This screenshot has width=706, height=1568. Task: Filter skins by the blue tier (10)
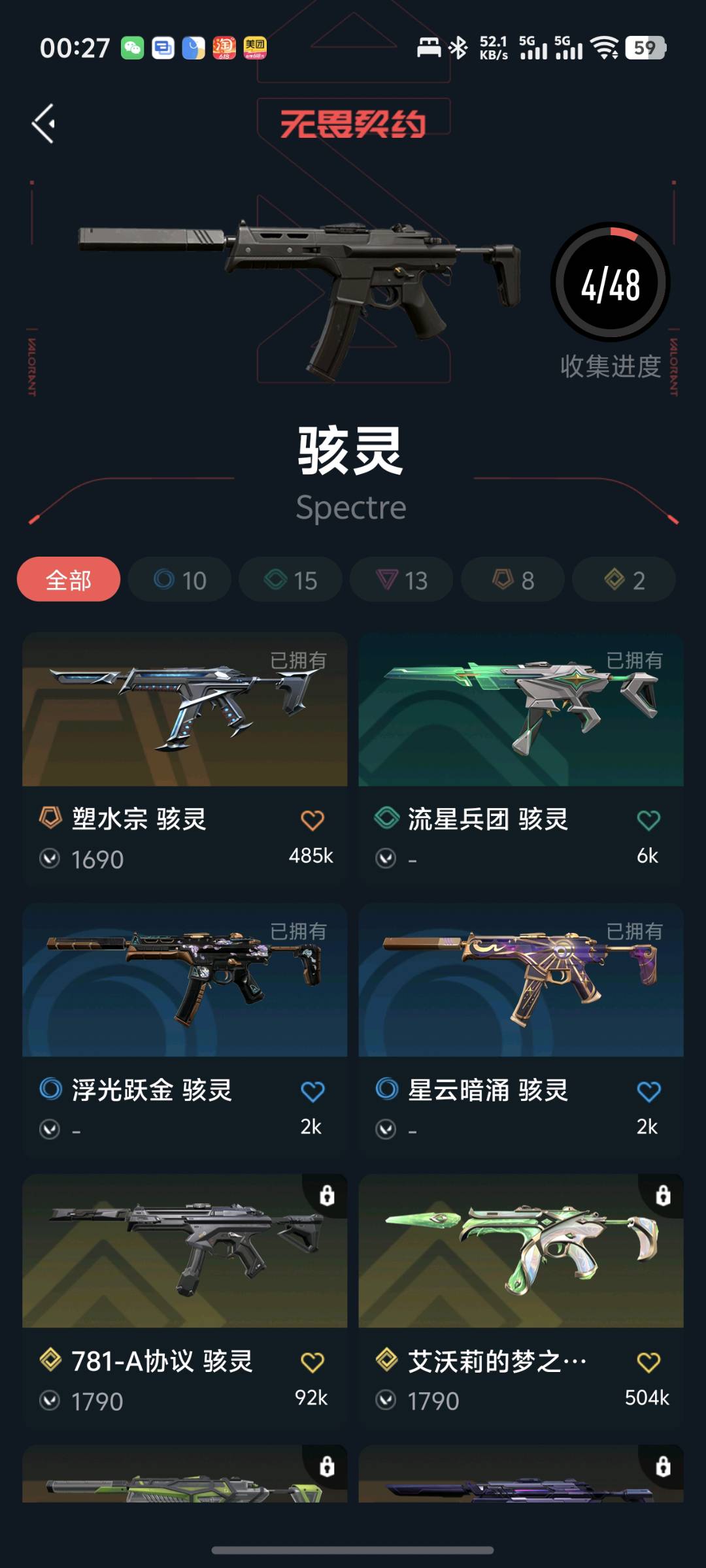(180, 580)
